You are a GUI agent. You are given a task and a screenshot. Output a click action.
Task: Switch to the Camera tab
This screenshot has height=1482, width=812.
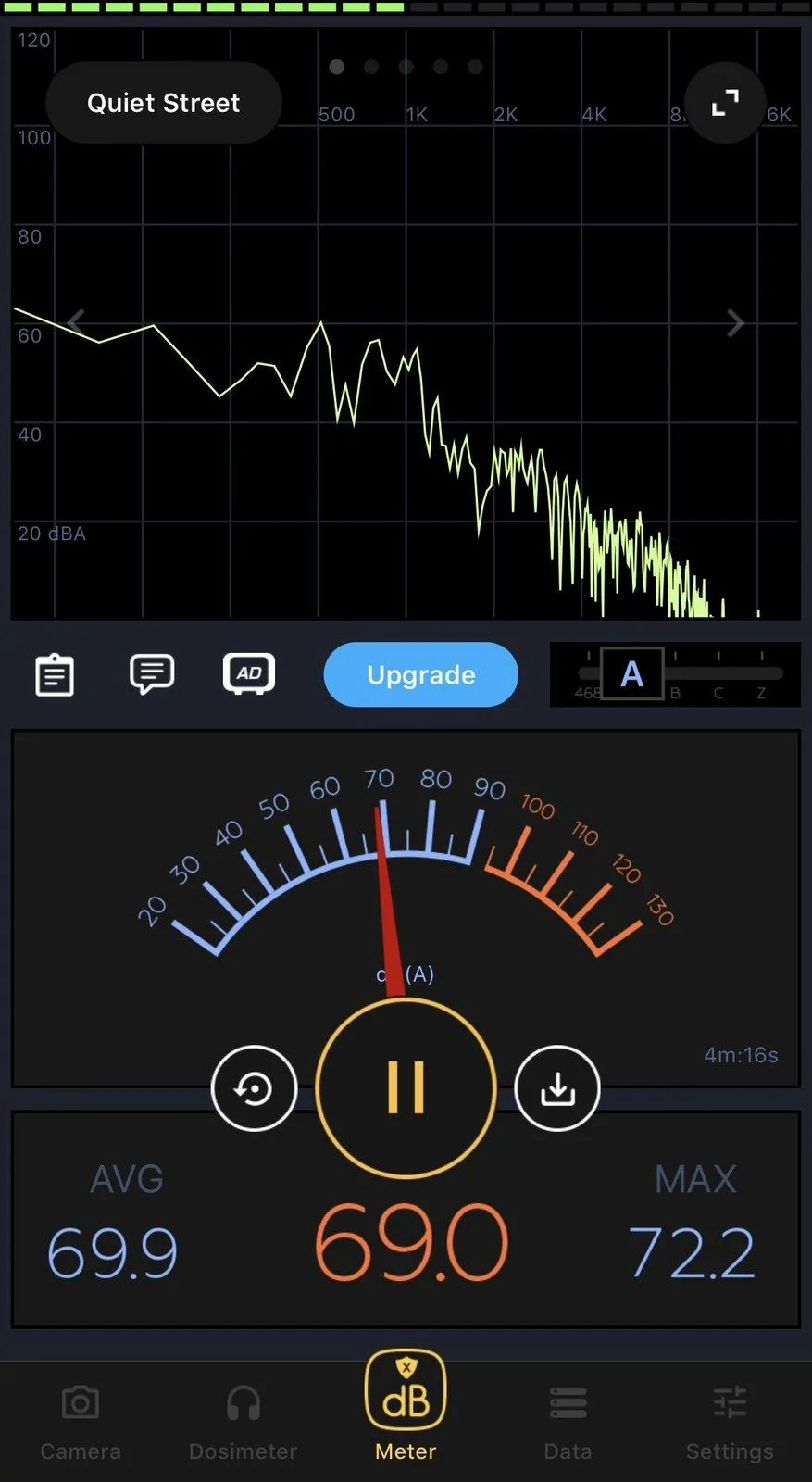[x=81, y=1423]
